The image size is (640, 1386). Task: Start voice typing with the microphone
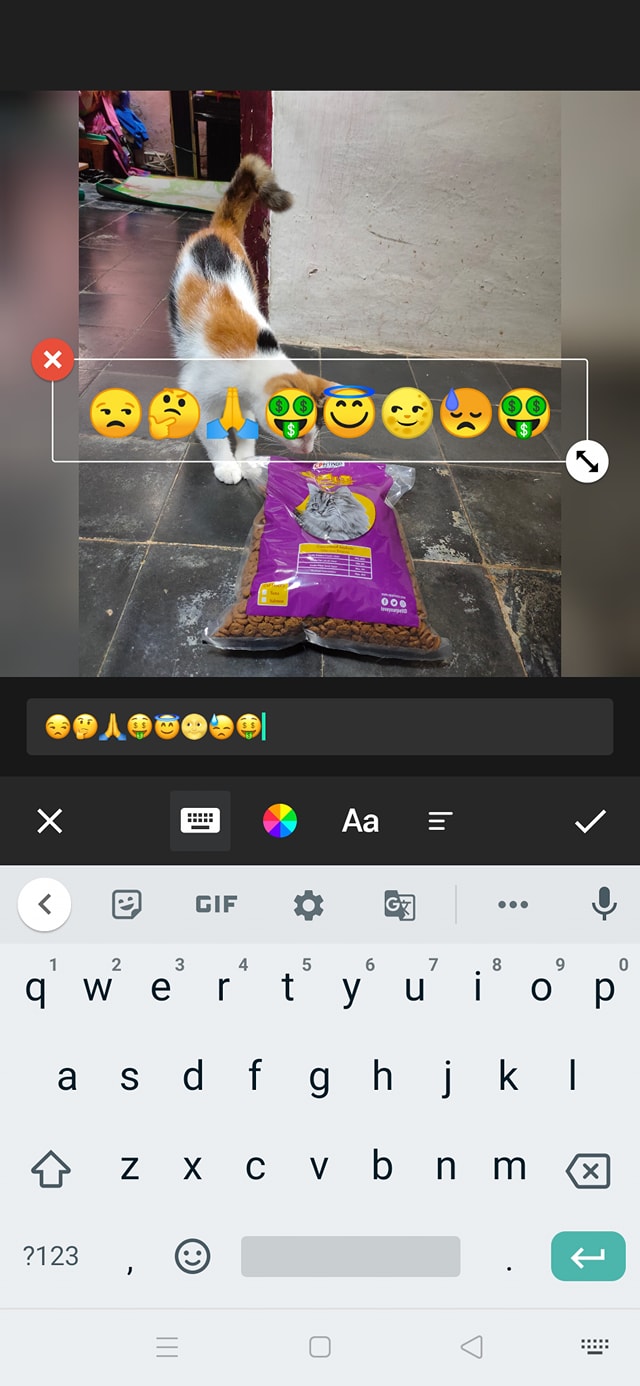pos(603,903)
